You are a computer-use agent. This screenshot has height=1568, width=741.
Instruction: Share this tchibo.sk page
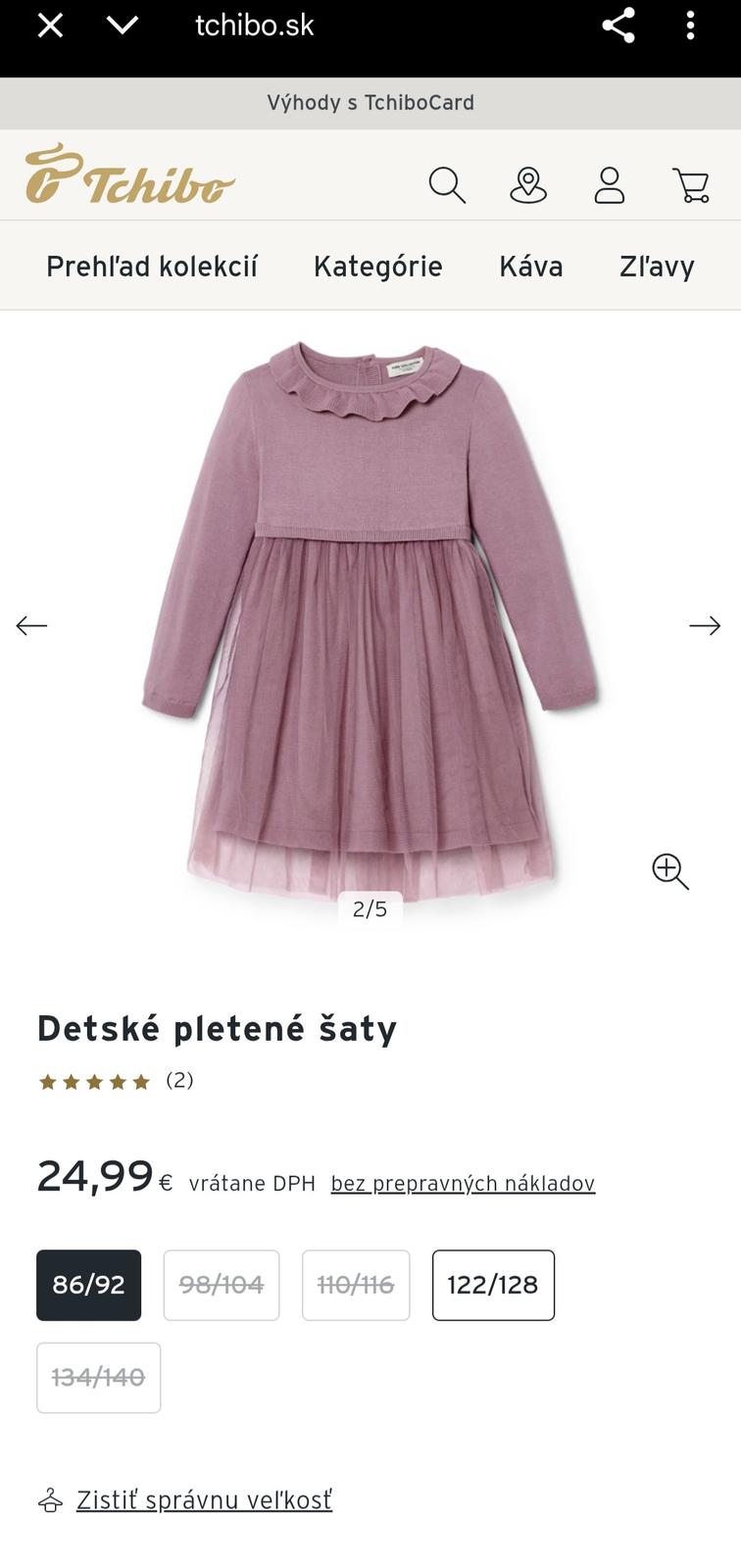(618, 25)
